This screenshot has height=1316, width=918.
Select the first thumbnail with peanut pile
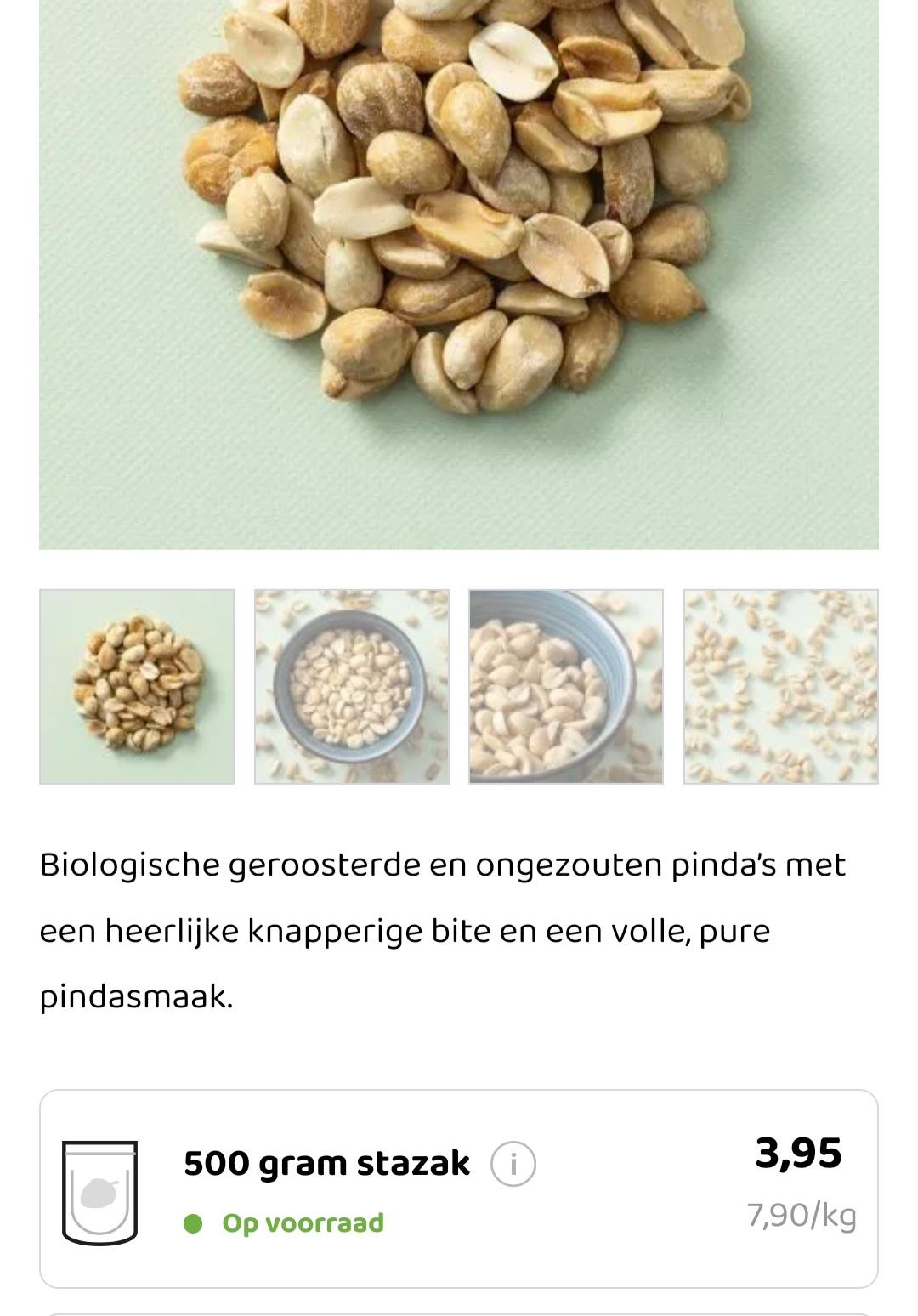[x=137, y=686]
